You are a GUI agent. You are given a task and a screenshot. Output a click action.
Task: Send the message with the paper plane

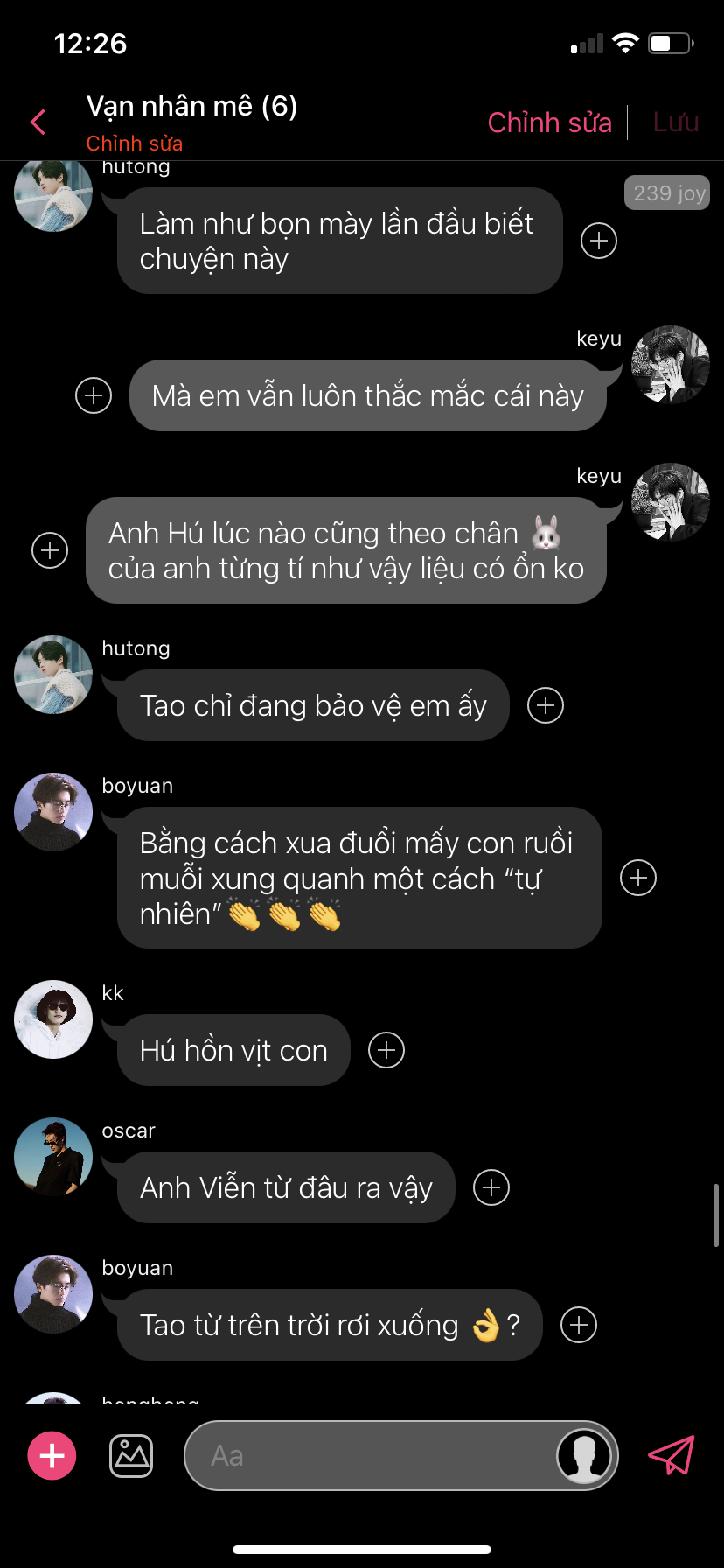671,1456
